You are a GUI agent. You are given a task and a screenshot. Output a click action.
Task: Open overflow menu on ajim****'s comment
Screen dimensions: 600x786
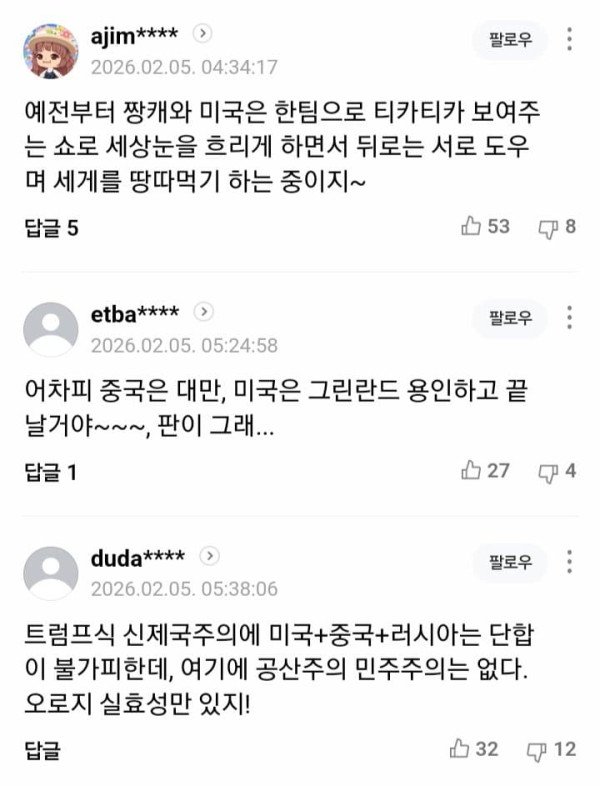pyautogui.click(x=570, y=41)
